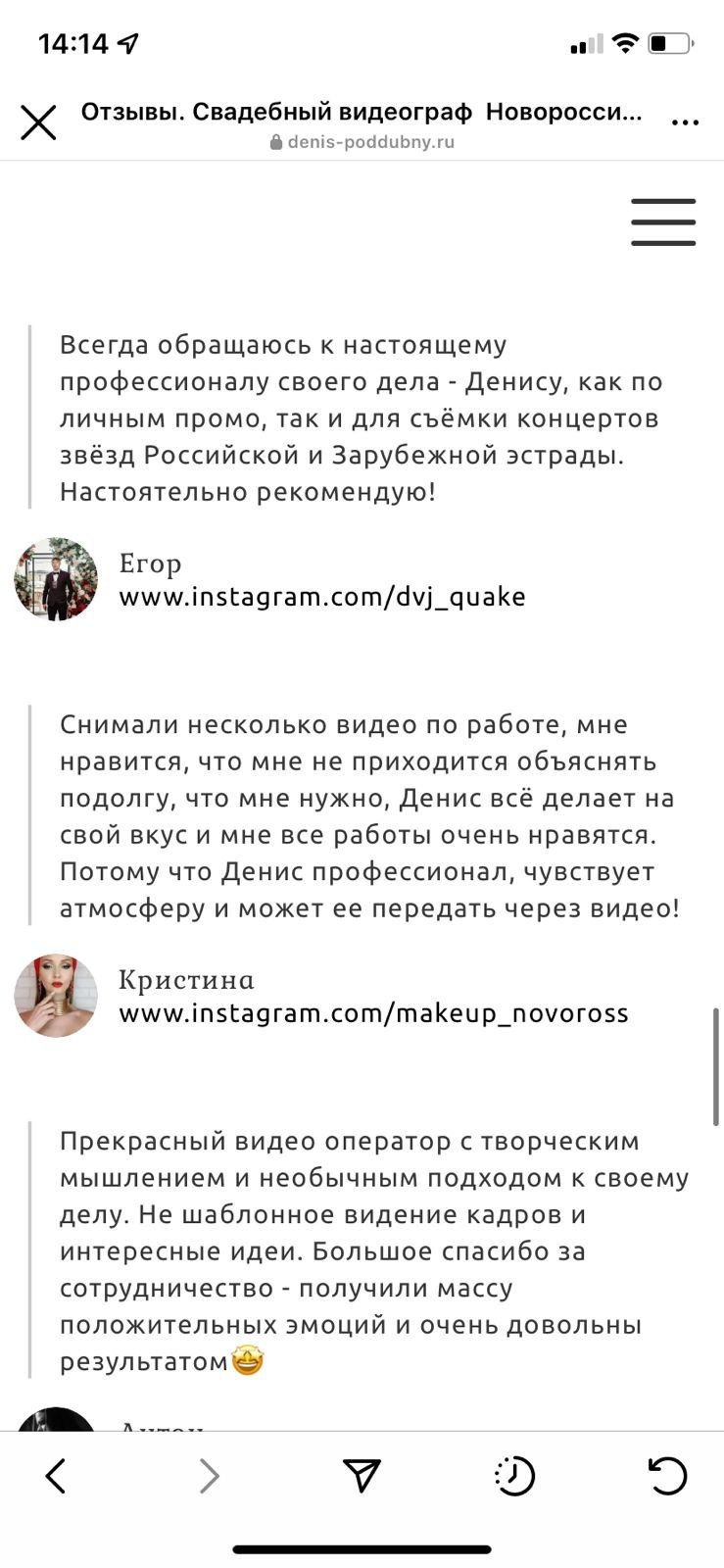Screen dimensions: 724x1568
Task: Open the site's hamburger navigation menu
Action: click(x=663, y=222)
